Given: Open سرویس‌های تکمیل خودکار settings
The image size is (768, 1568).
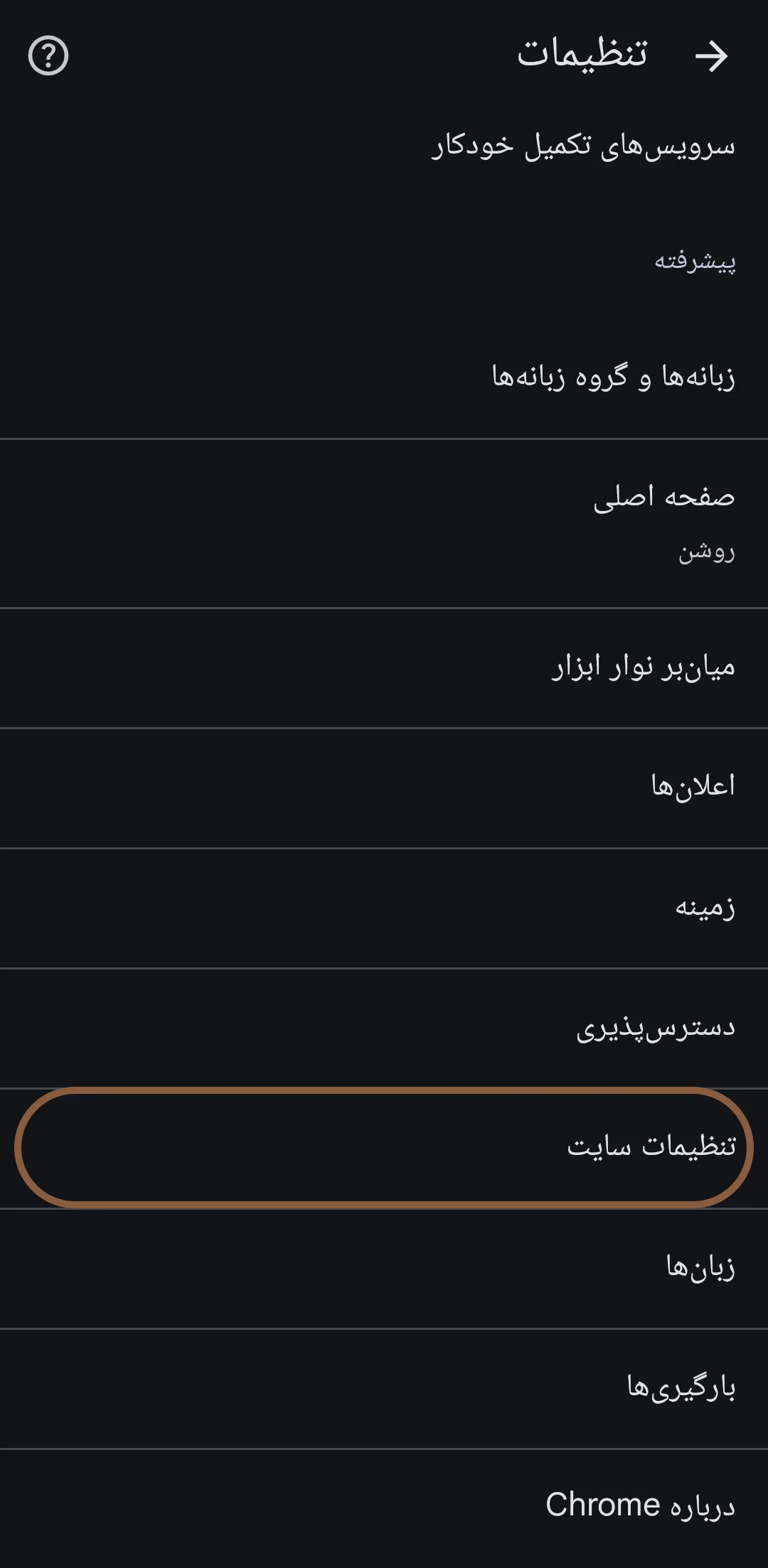Looking at the screenshot, I should (x=583, y=146).
